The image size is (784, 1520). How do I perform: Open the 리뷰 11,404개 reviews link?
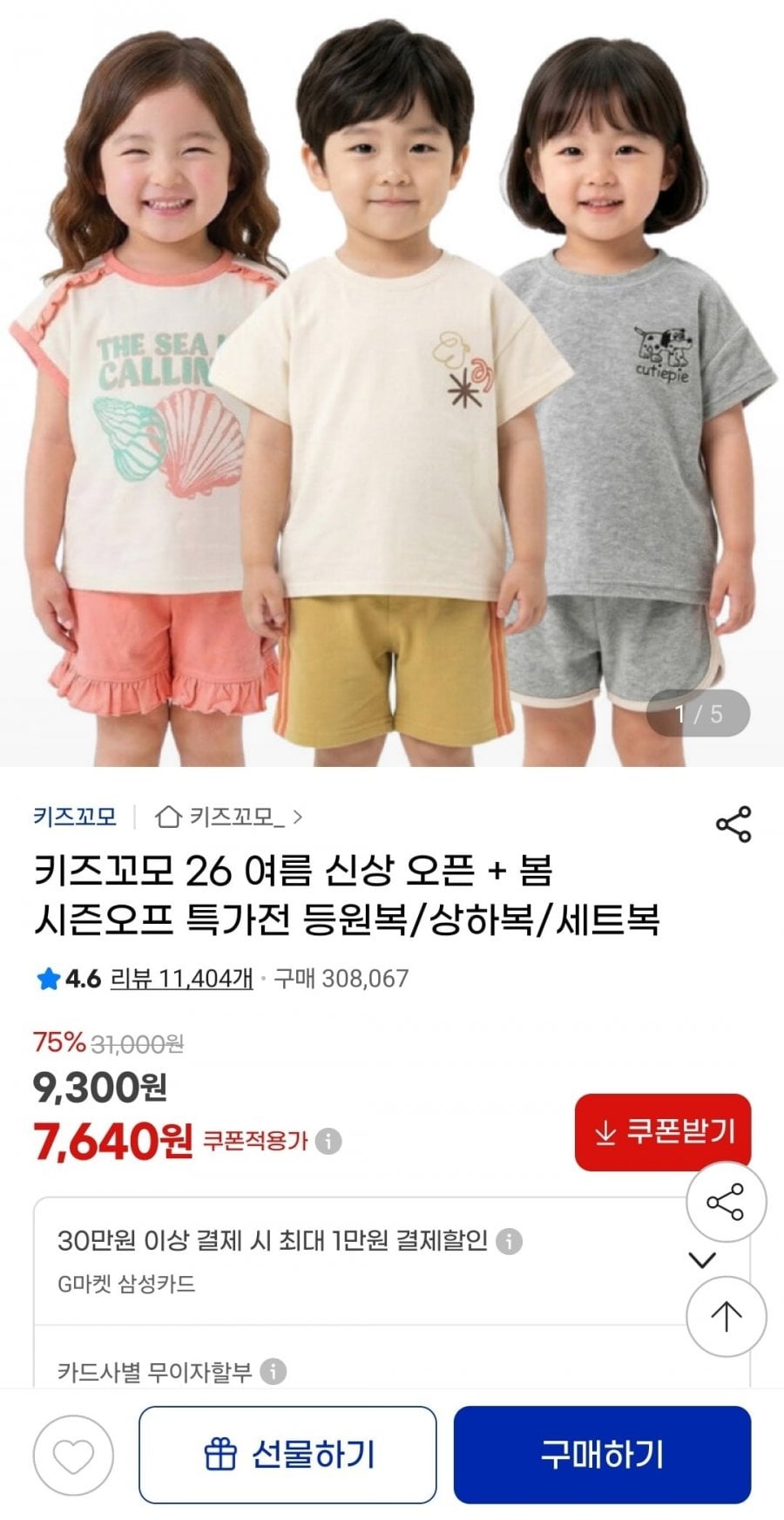181,979
